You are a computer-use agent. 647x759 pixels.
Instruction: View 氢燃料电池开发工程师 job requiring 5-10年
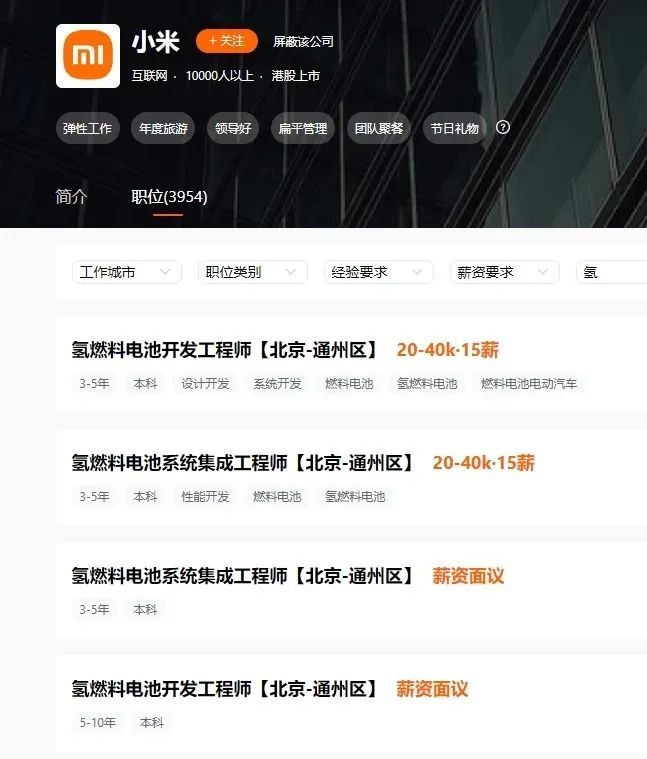pyautogui.click(x=224, y=689)
